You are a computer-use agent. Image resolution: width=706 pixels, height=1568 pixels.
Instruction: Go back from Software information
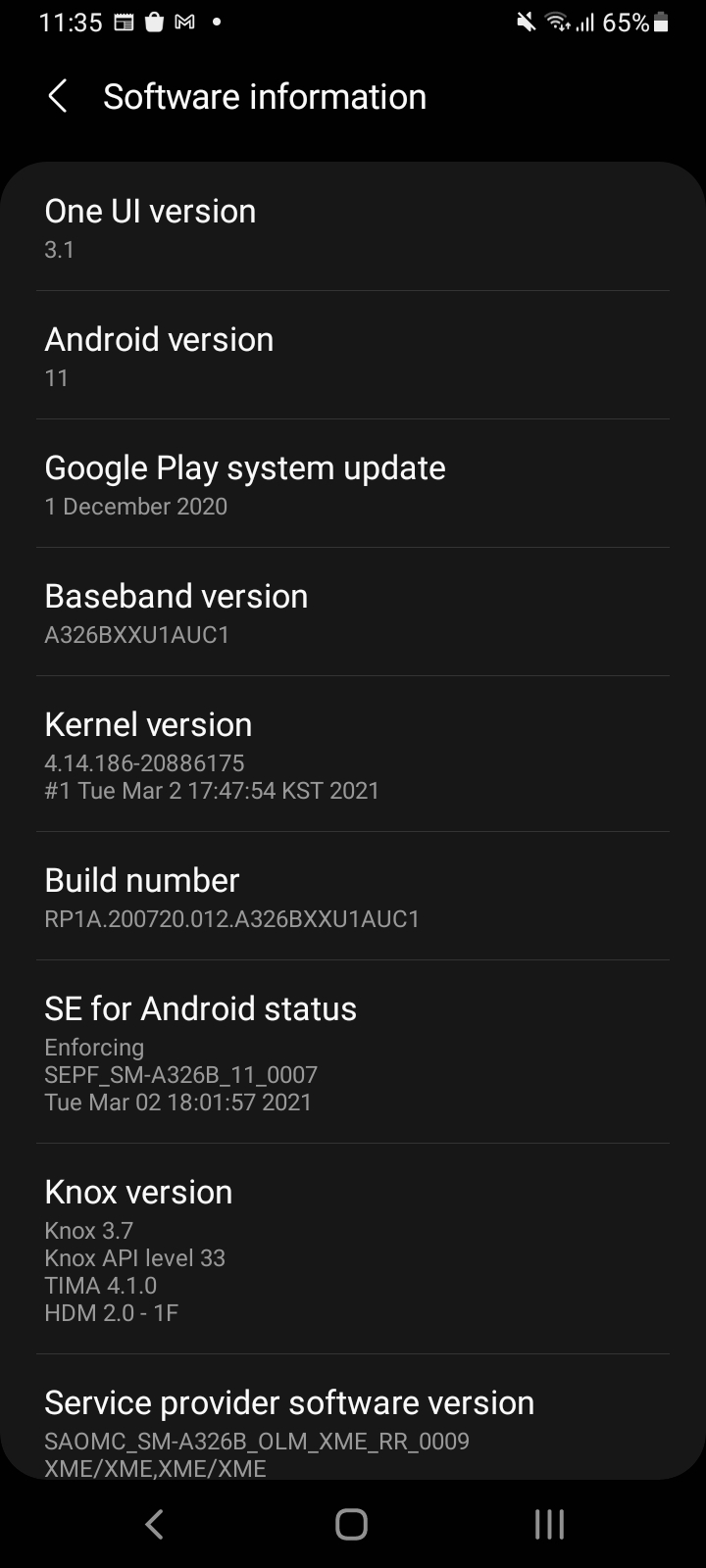coord(58,97)
